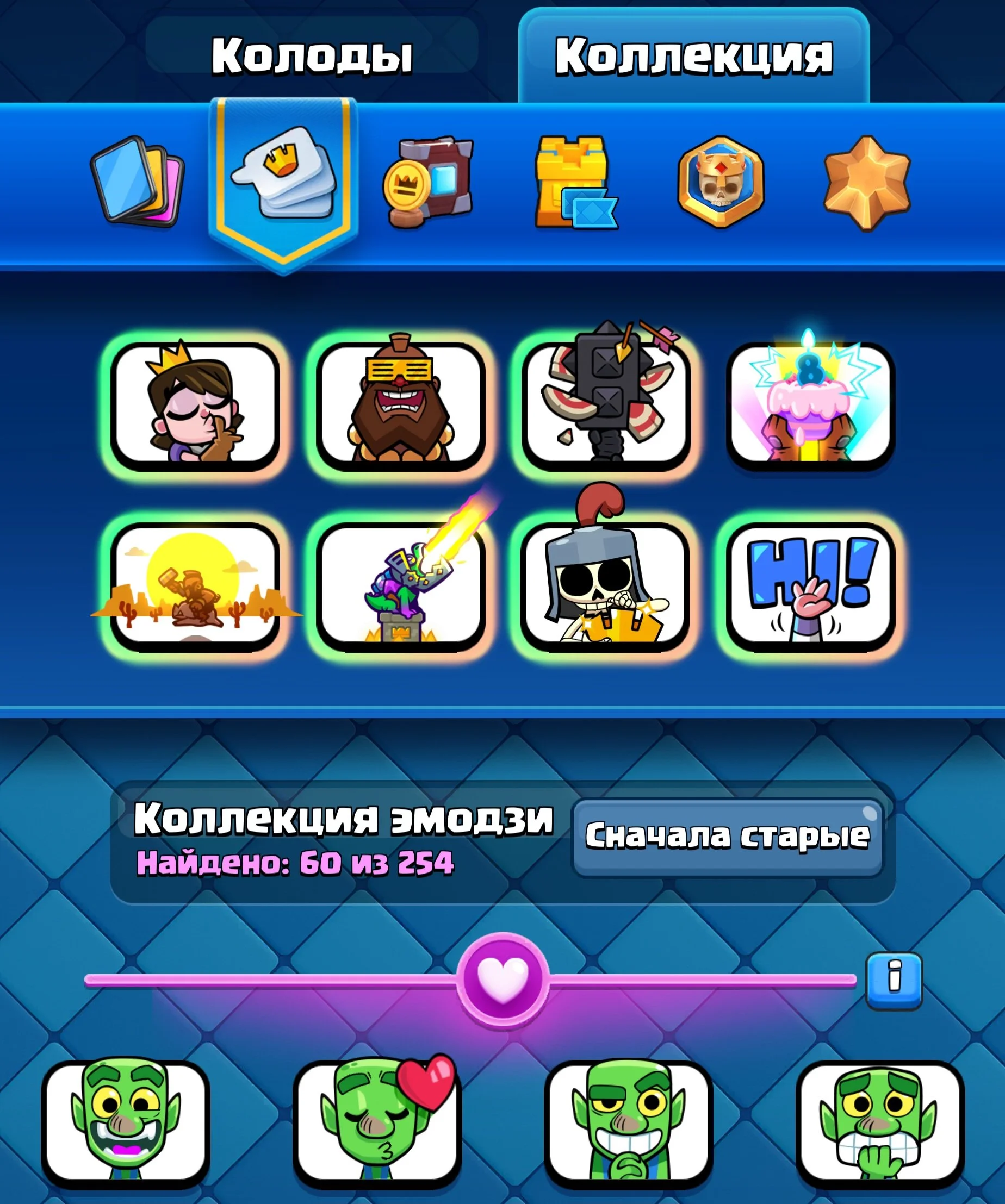Tap the pink heart favorites marker
Screen dimensions: 1005x1204
click(x=502, y=980)
